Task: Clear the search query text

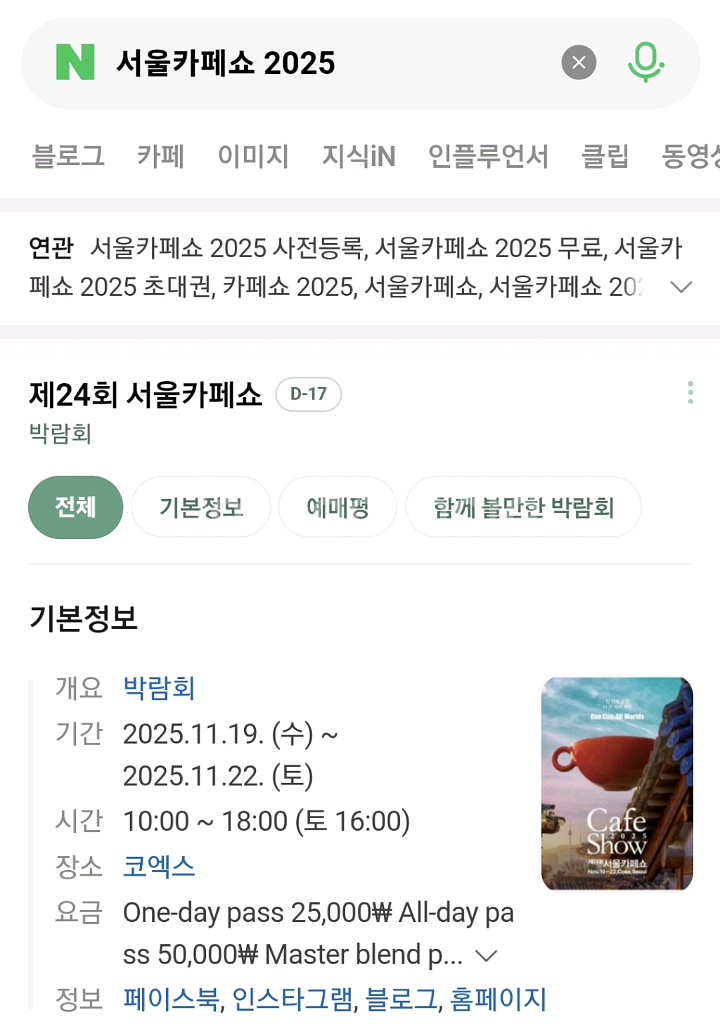Action: 578,63
